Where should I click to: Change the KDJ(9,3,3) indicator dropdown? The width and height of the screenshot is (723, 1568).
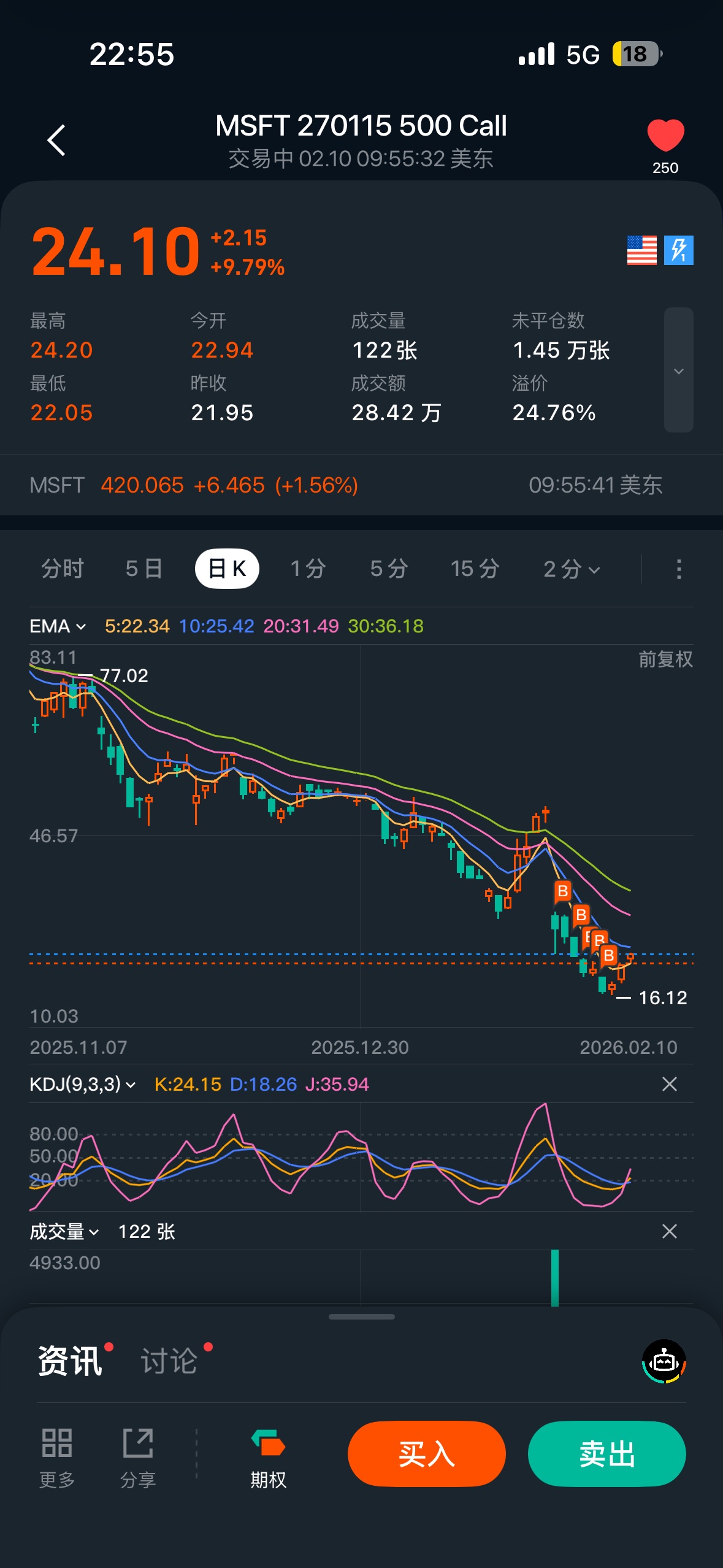pos(82,1085)
